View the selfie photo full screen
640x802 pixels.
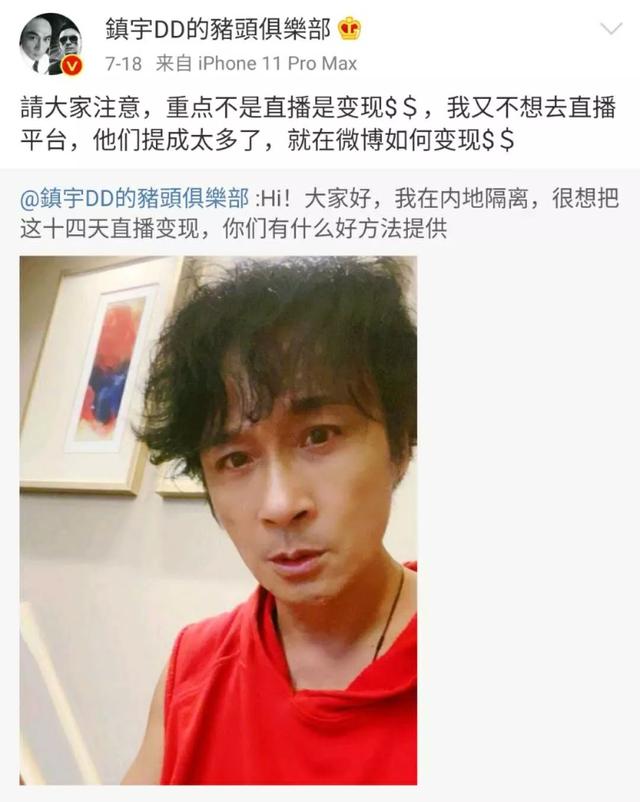[218, 520]
